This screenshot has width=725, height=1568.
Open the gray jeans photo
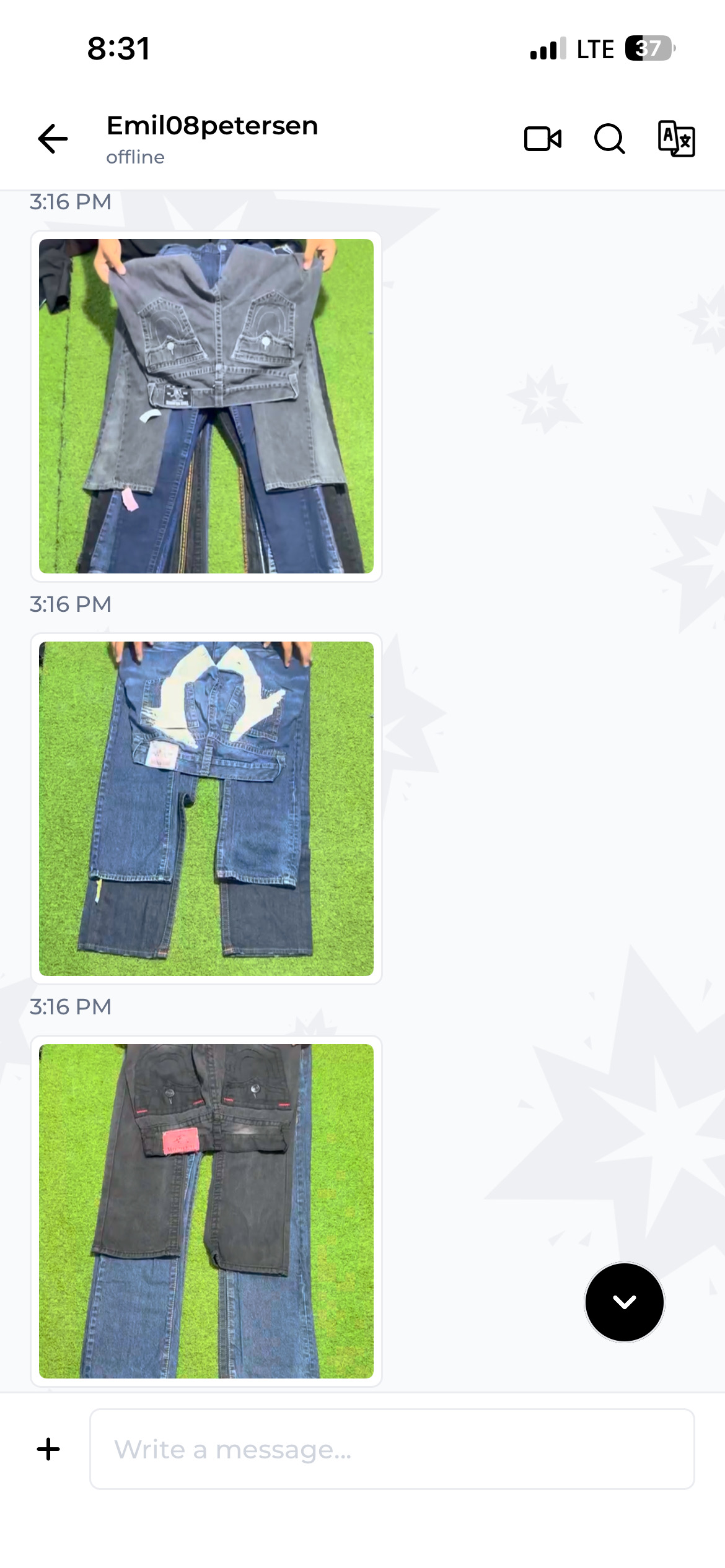[206, 406]
